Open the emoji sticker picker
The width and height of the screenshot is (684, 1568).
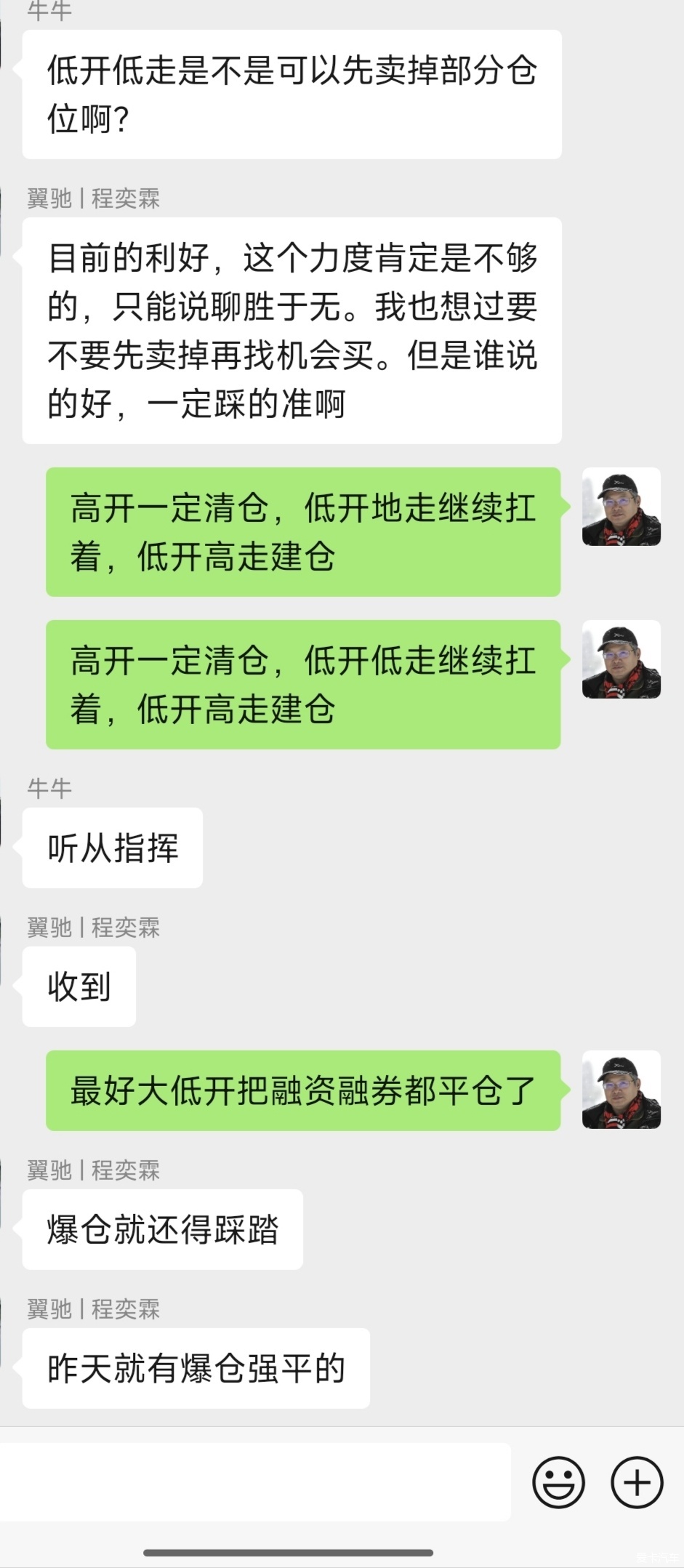click(x=558, y=1482)
